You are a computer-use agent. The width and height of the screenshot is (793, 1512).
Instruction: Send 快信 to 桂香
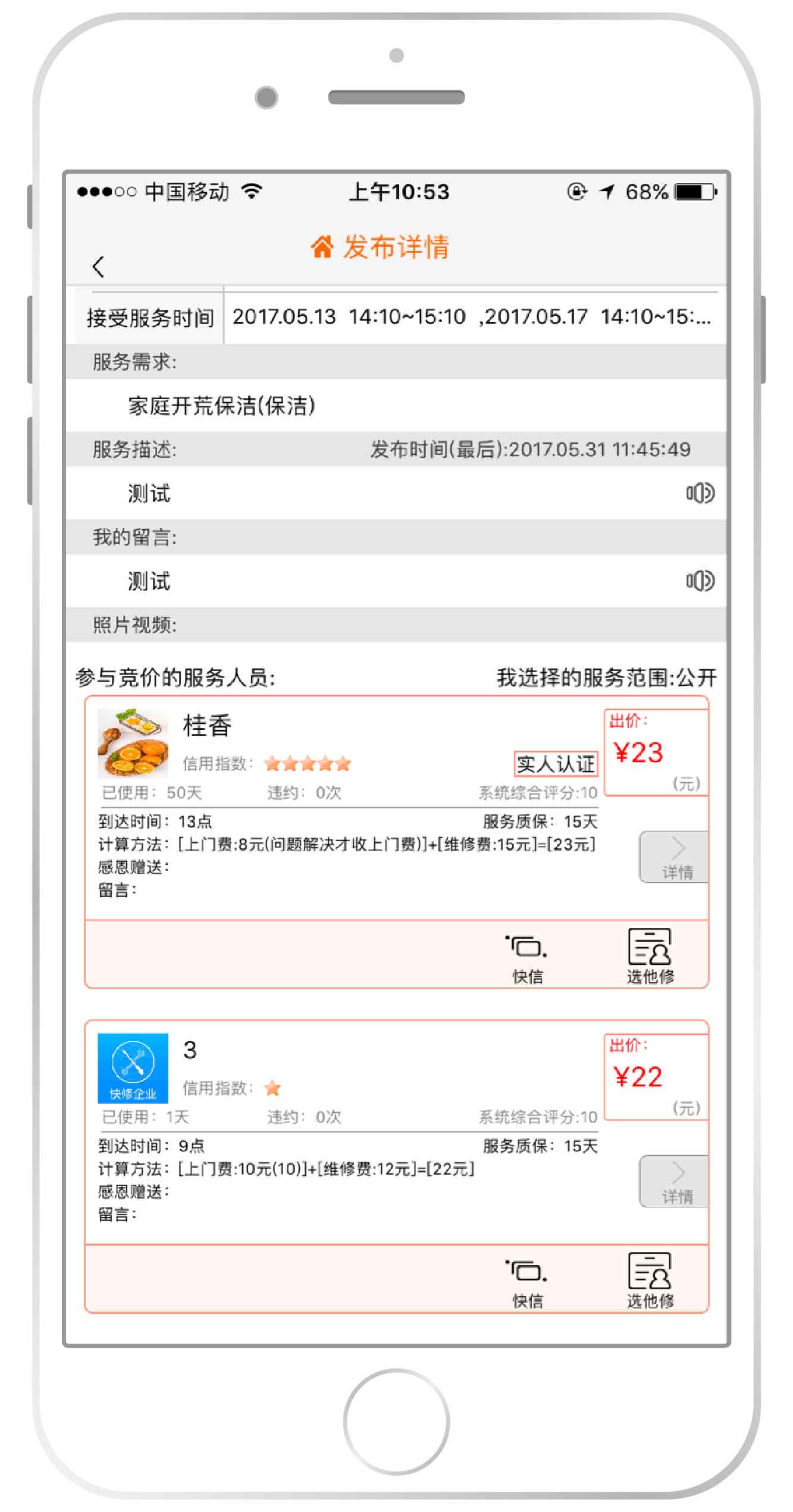click(x=527, y=957)
